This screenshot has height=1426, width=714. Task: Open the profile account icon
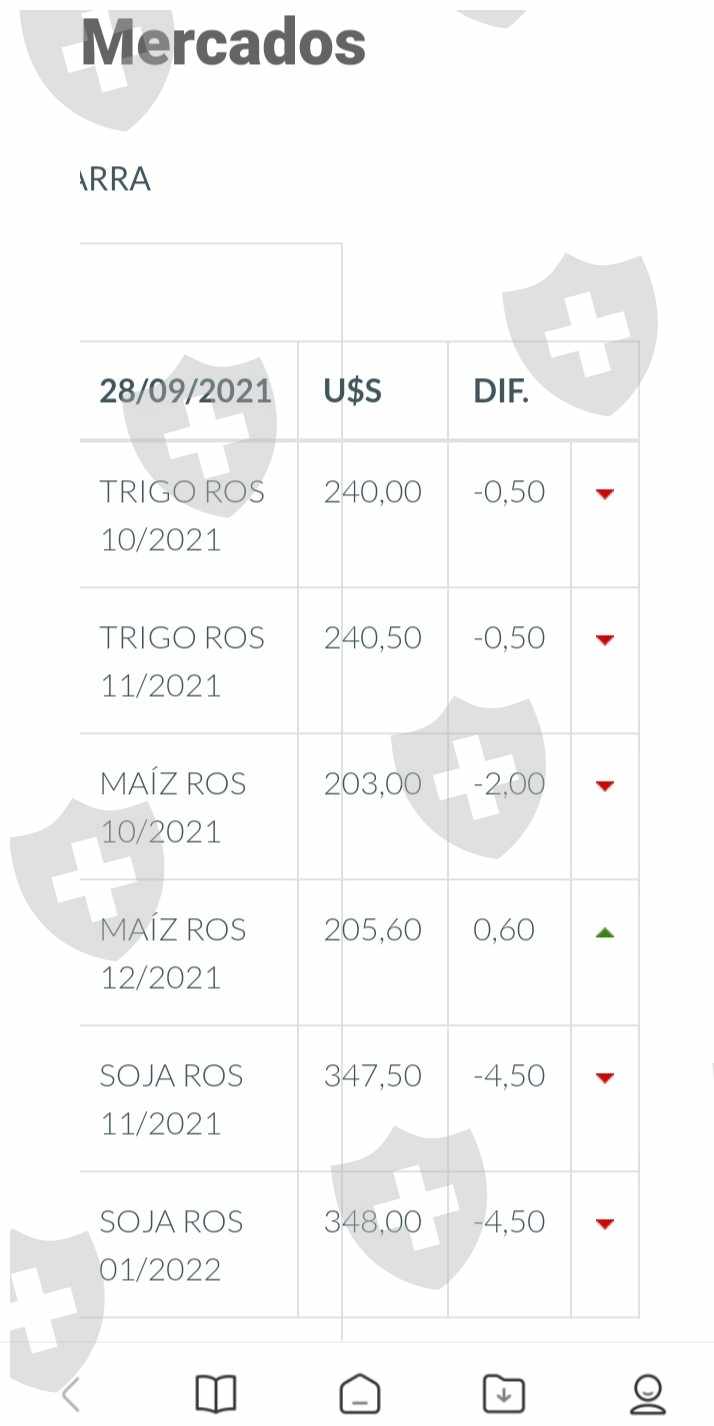[x=648, y=1393]
